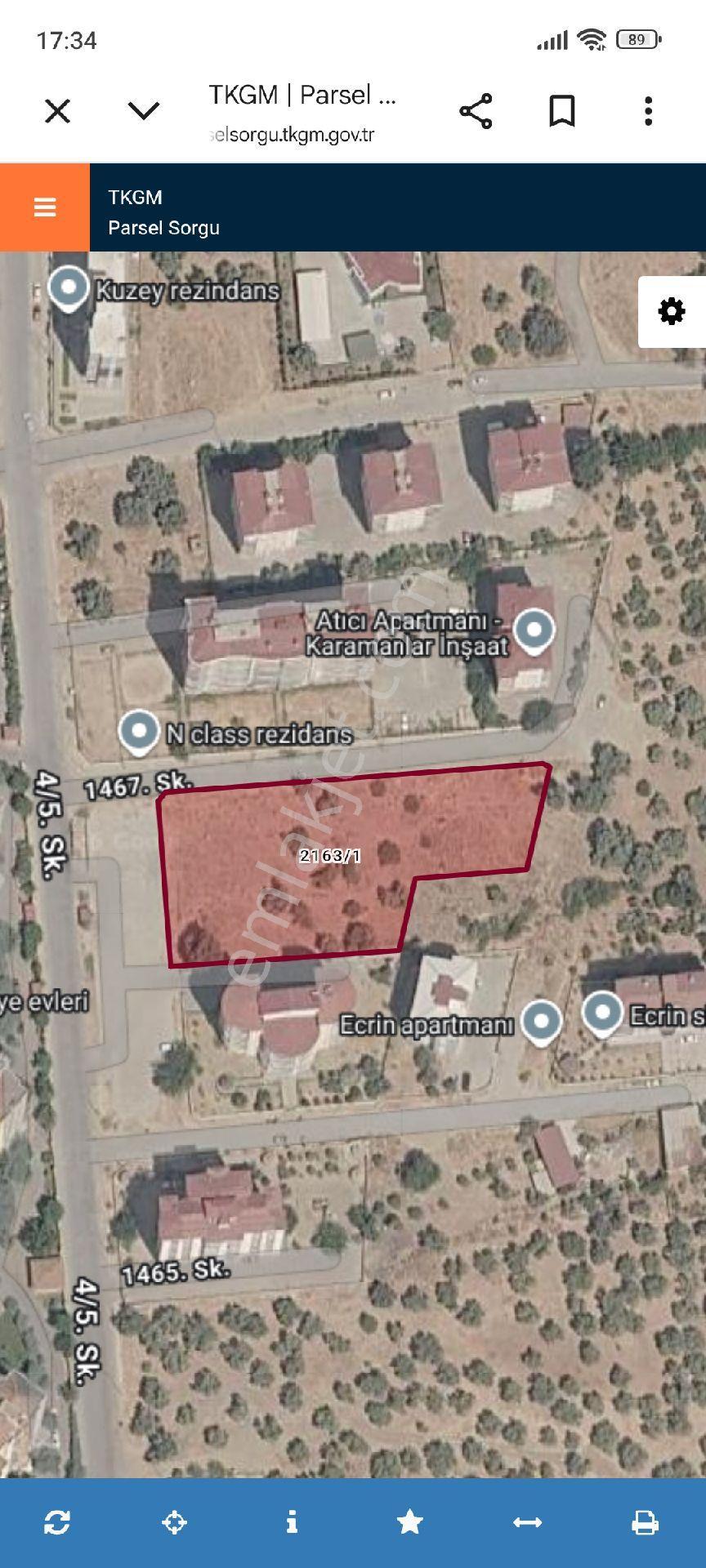706x1568 pixels.
Task: Open the browser overflow menu
Action: click(x=648, y=111)
